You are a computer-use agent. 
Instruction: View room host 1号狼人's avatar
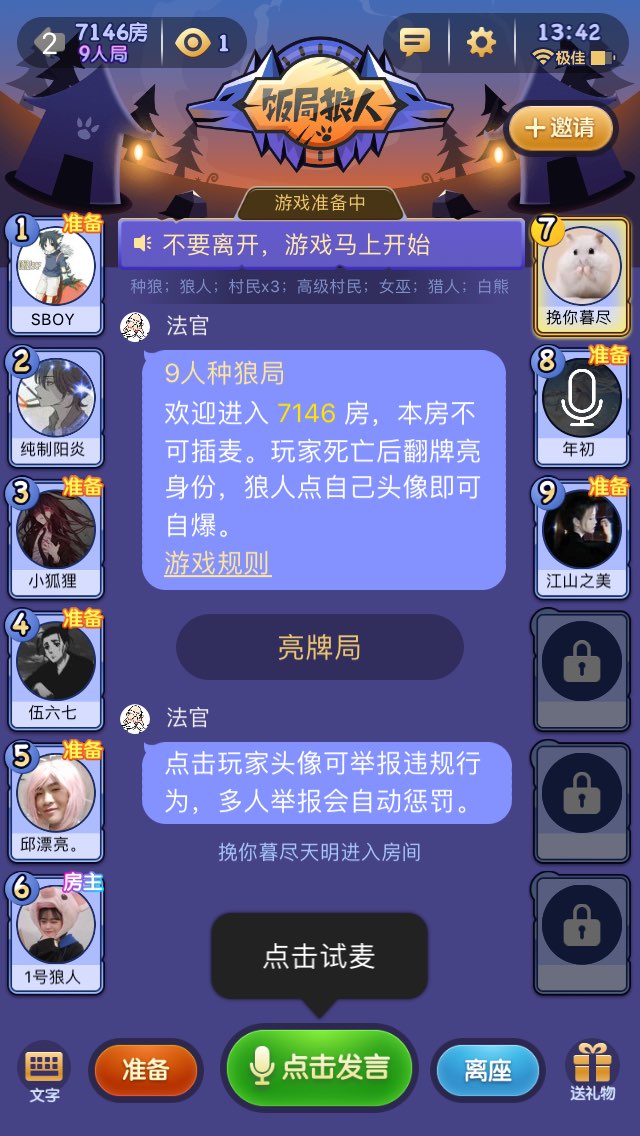[x=56, y=924]
